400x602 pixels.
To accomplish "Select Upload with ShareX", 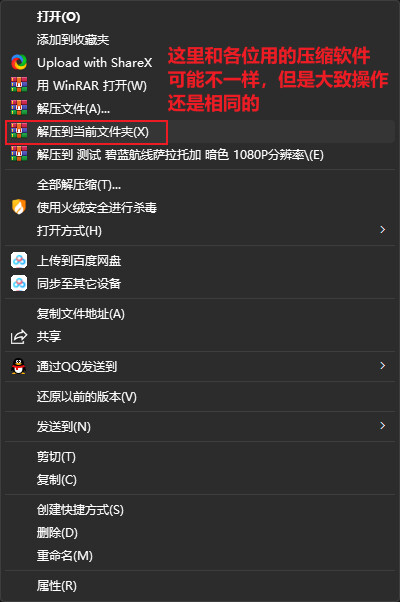I will point(200,63).
